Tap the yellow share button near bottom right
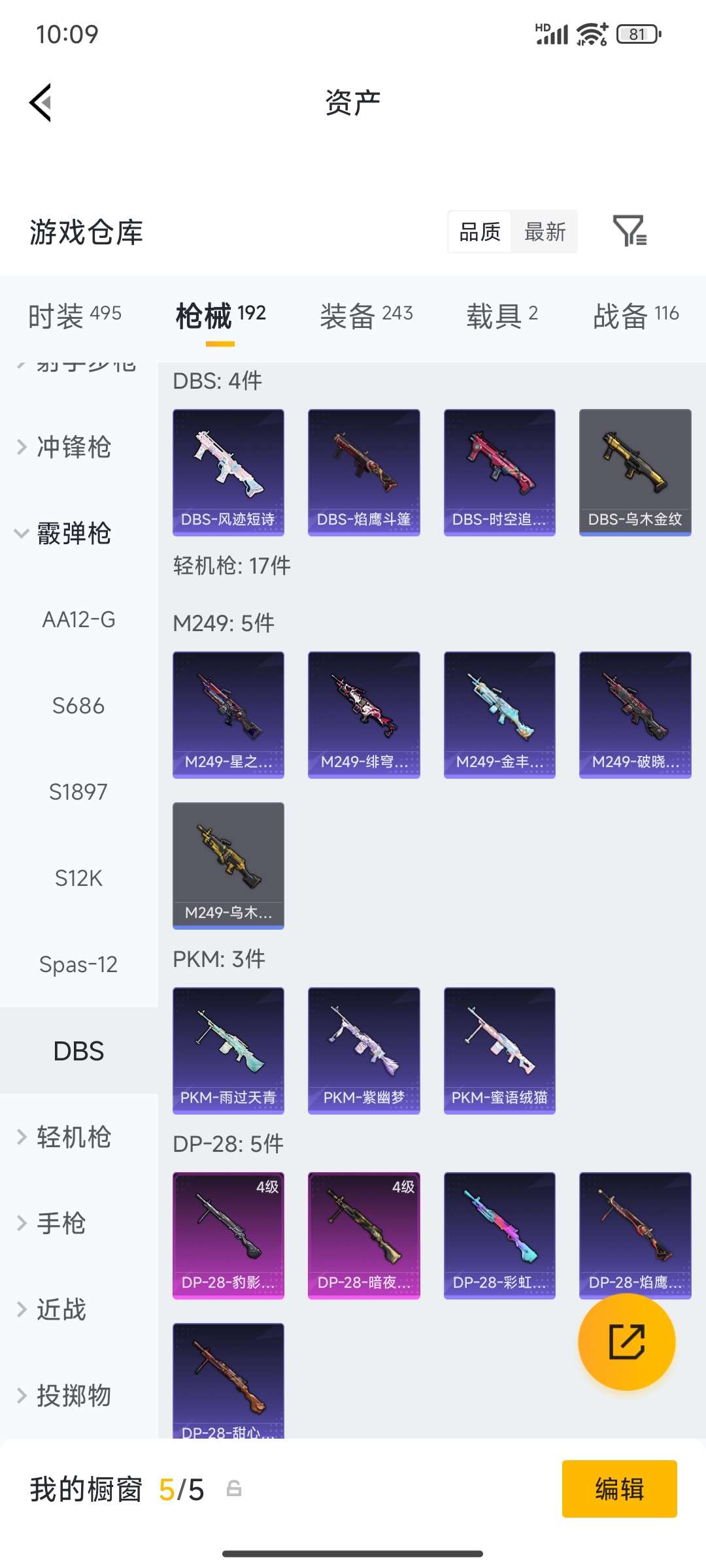This screenshot has height=1568, width=706. coord(626,1341)
